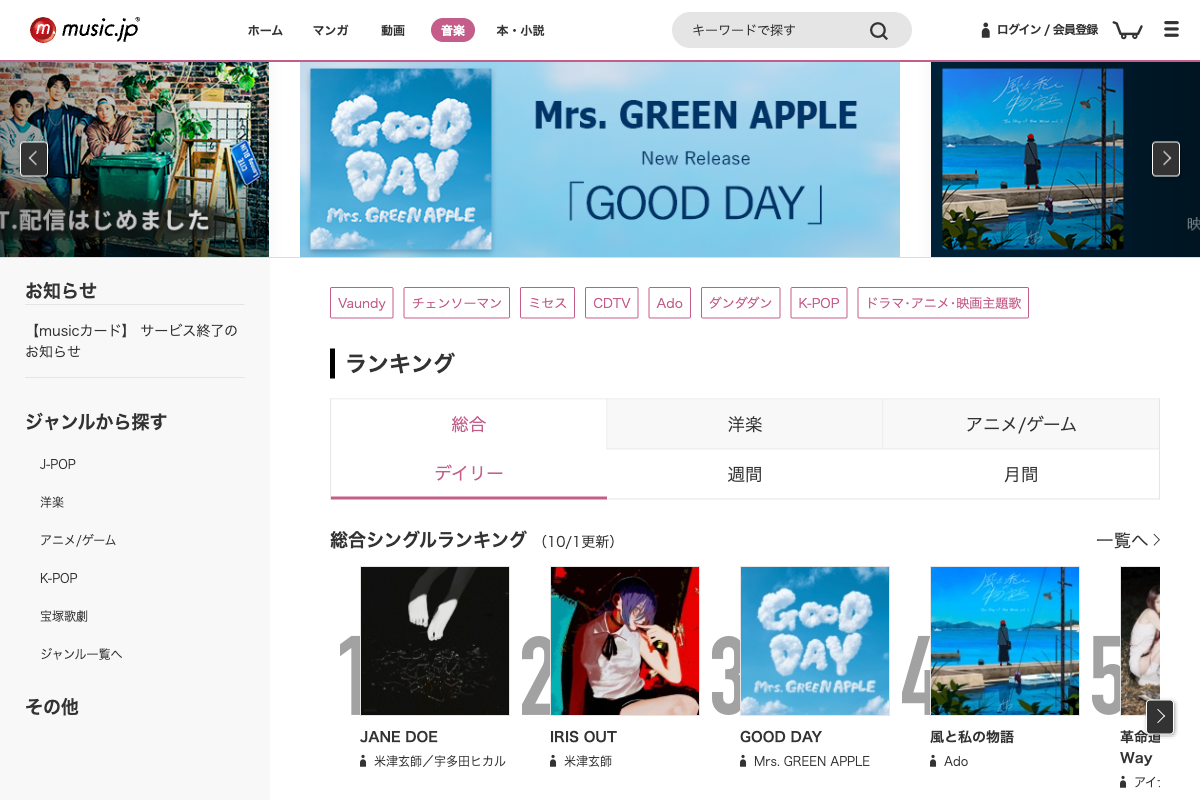Switch to the 週間 ranking period
The image size is (1200, 800).
745,474
